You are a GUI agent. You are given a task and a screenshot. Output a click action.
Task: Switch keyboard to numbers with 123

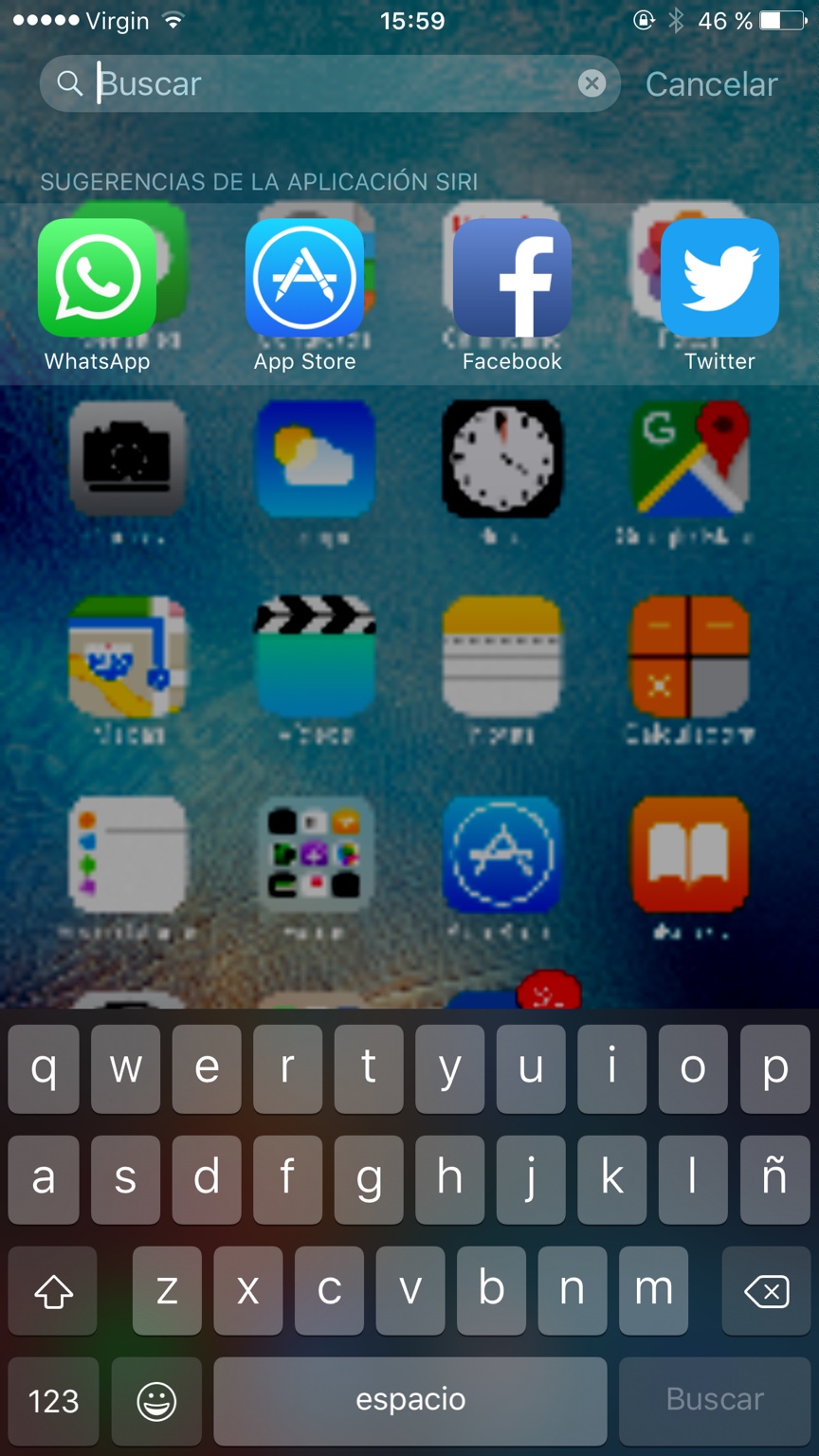point(53,1400)
